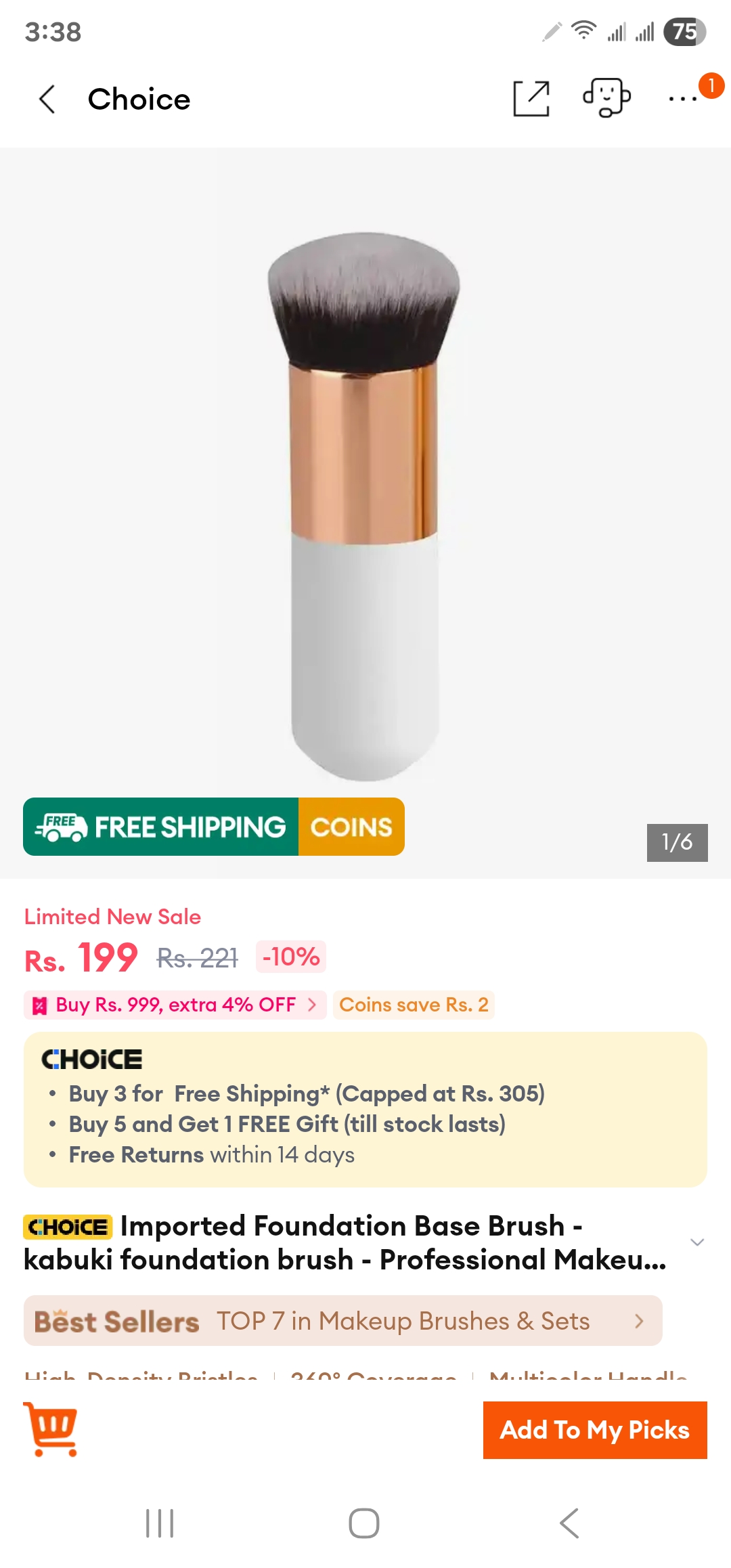Open the Buy Rs. 999 extra 4% OFF offer

pyautogui.click(x=175, y=1005)
